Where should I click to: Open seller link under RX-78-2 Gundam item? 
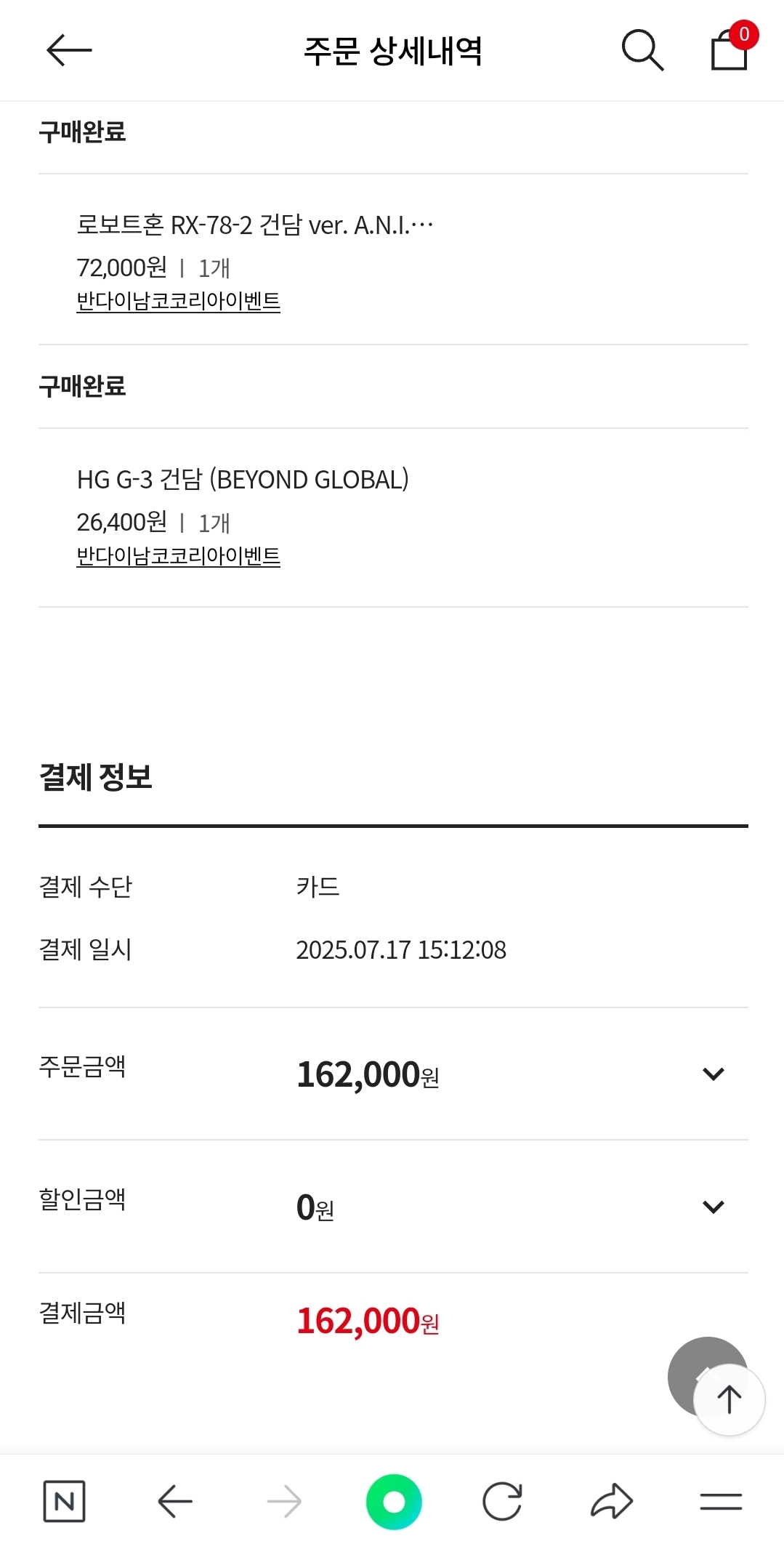coord(178,301)
